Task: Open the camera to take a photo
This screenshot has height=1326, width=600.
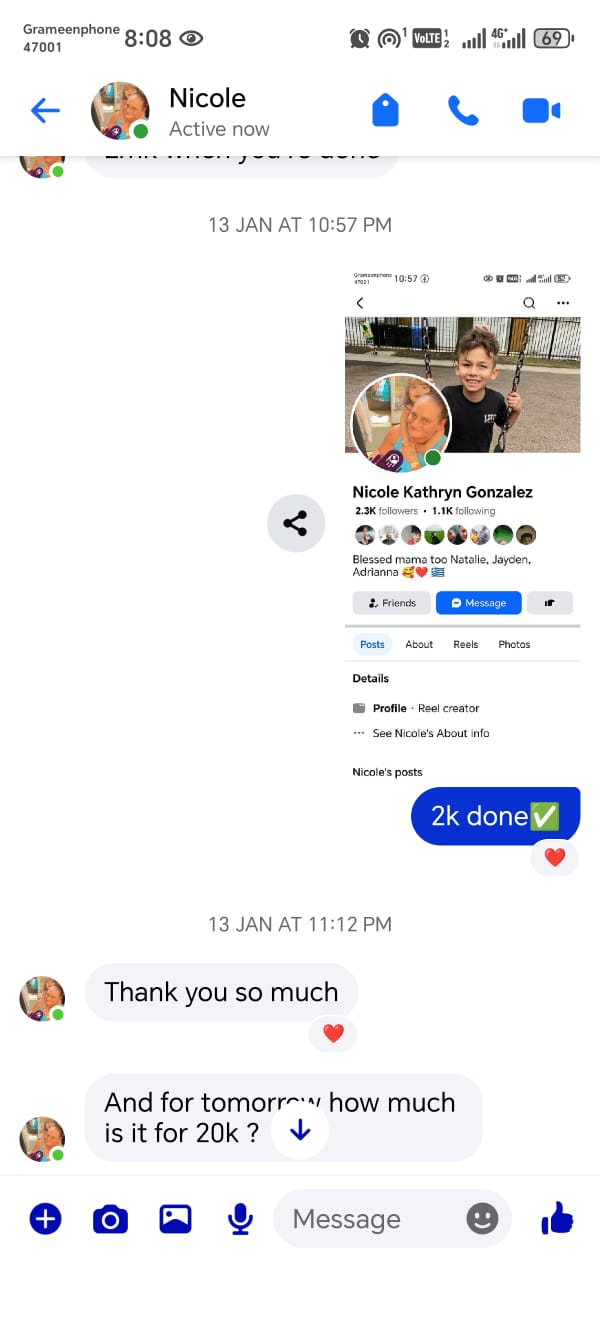Action: 110,1218
